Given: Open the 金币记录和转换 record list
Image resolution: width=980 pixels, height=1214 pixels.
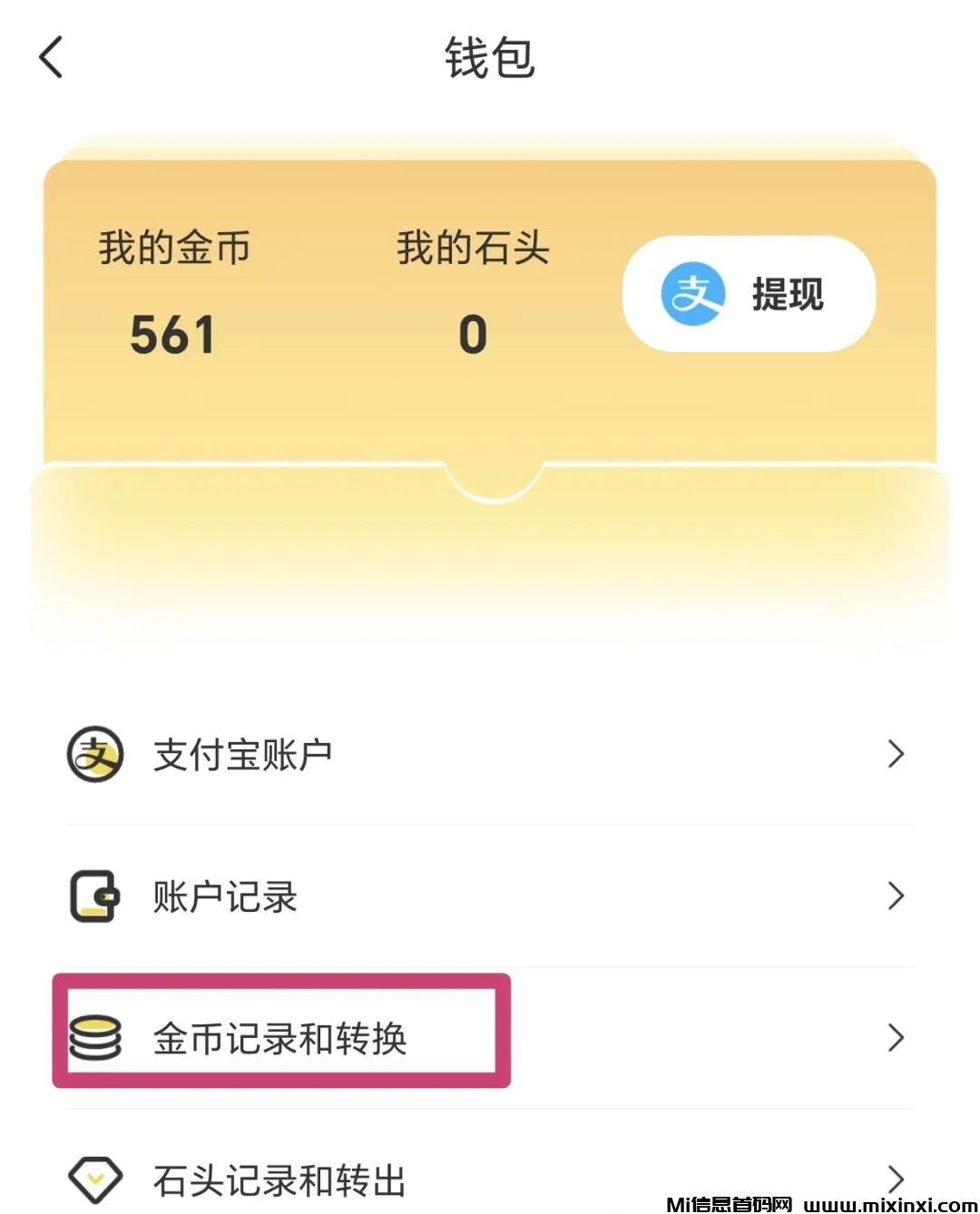Looking at the screenshot, I should 283,1034.
